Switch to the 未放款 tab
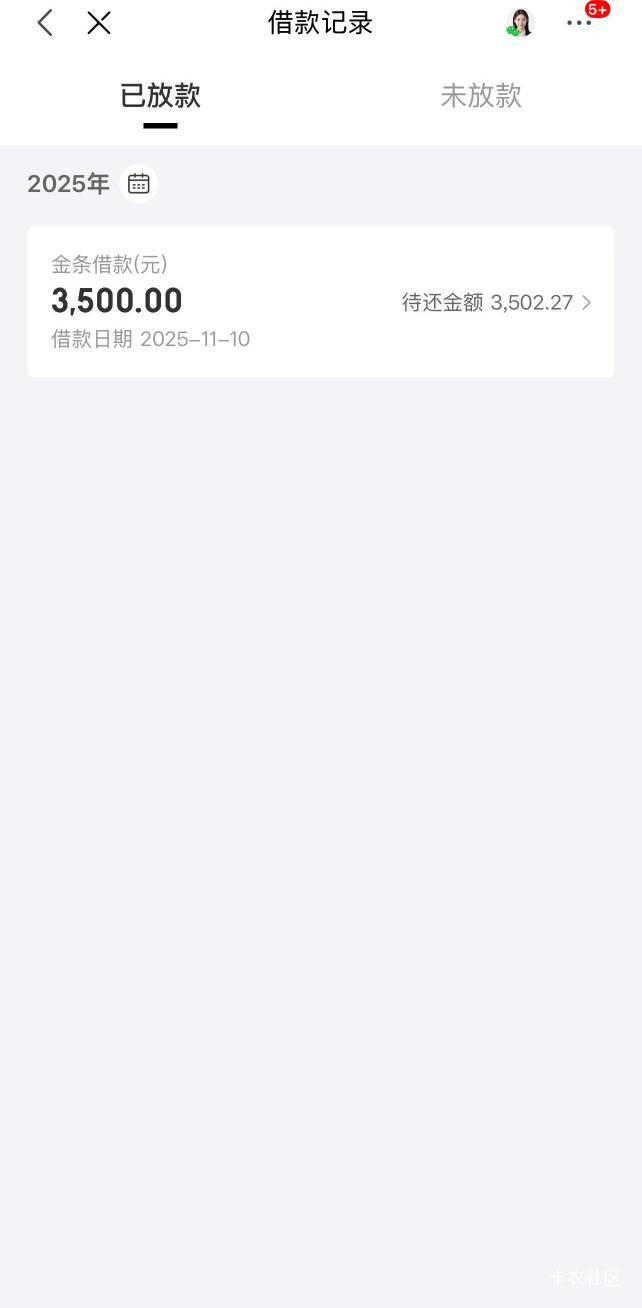The image size is (642, 1308). click(x=481, y=96)
